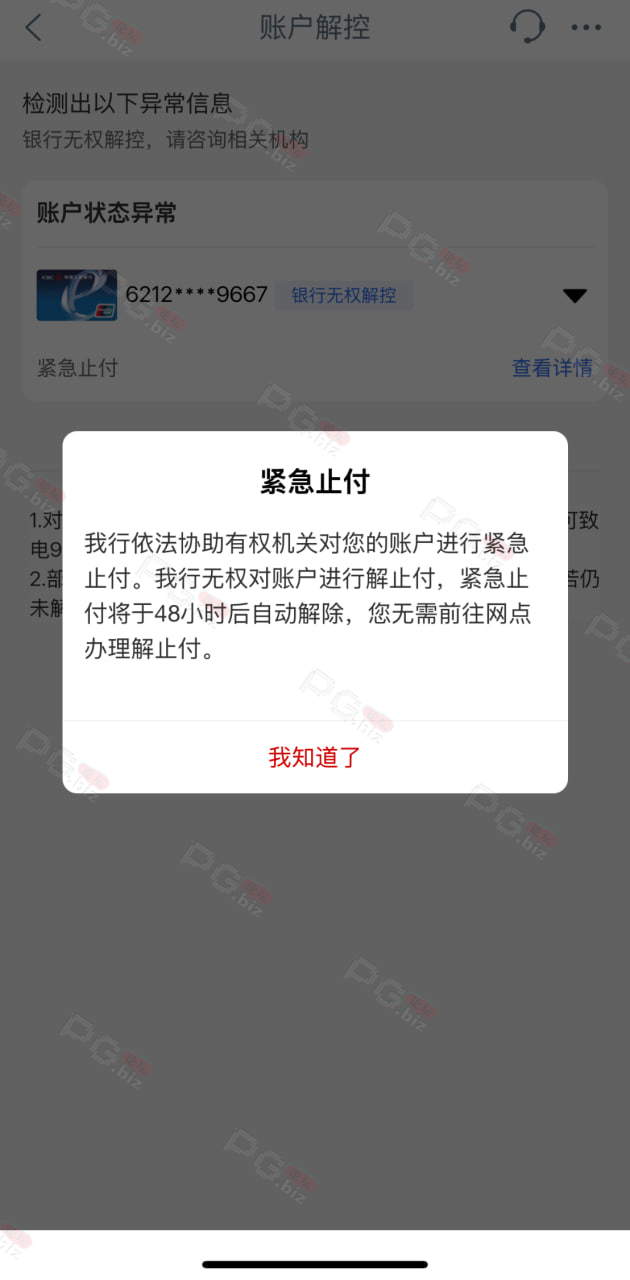Open customer service headset icon
The width and height of the screenshot is (630, 1280).
(x=527, y=27)
